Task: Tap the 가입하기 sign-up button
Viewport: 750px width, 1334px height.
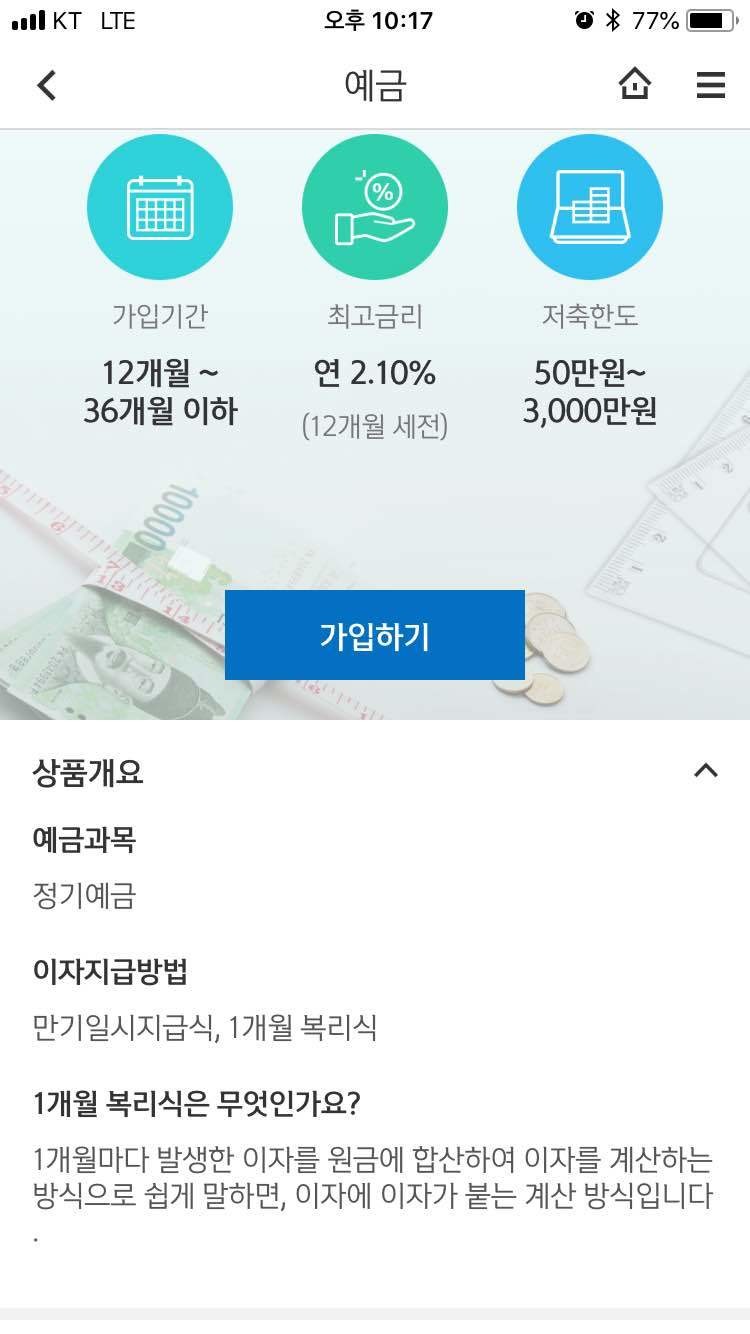Action: click(375, 634)
